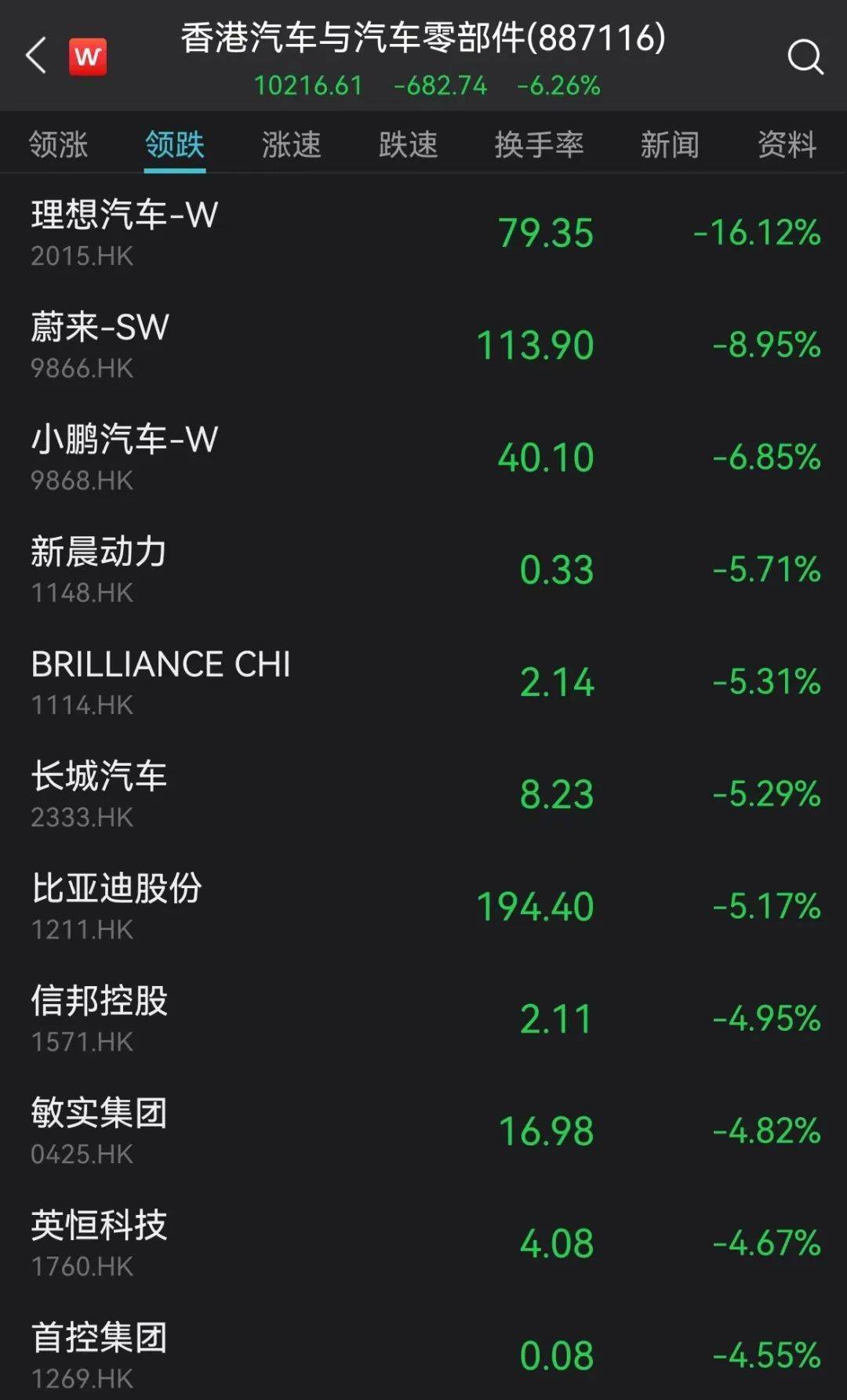Switch to the 涨速 tab
Image resolution: width=847 pixels, height=1400 pixels.
292,145
